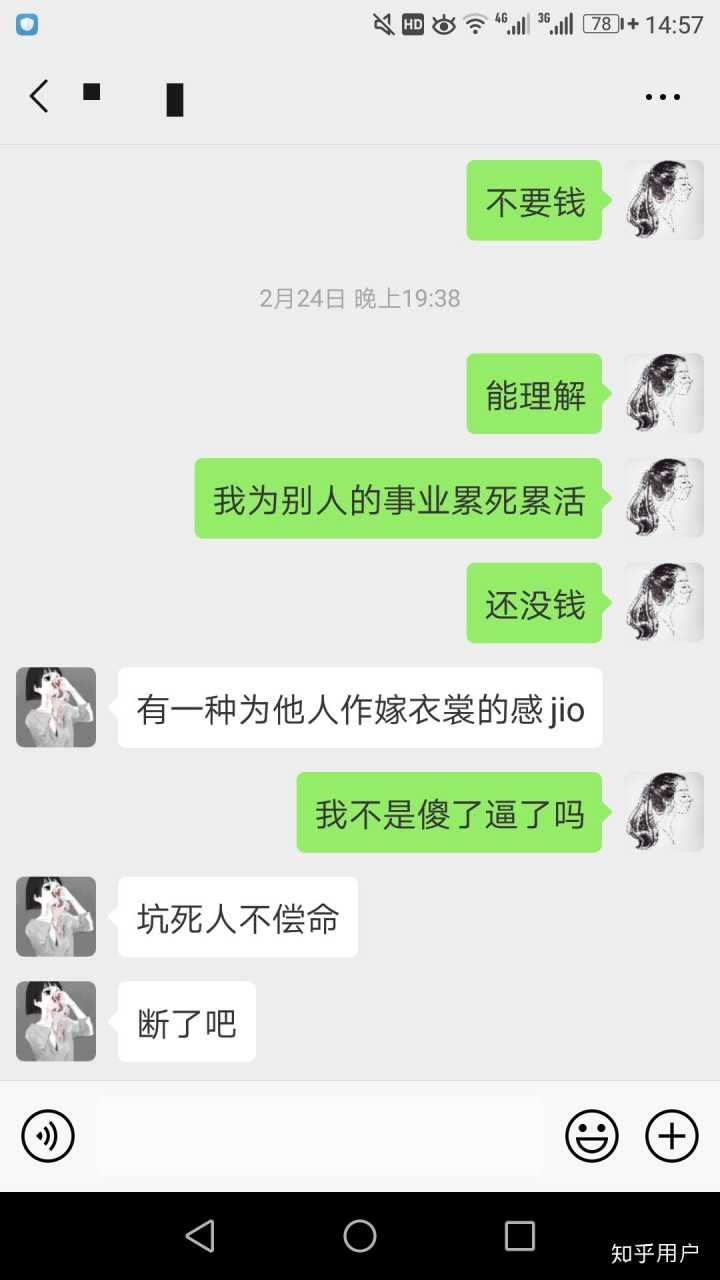The width and height of the screenshot is (720, 1280).
Task: Tap the system home button
Action: click(x=360, y=1236)
